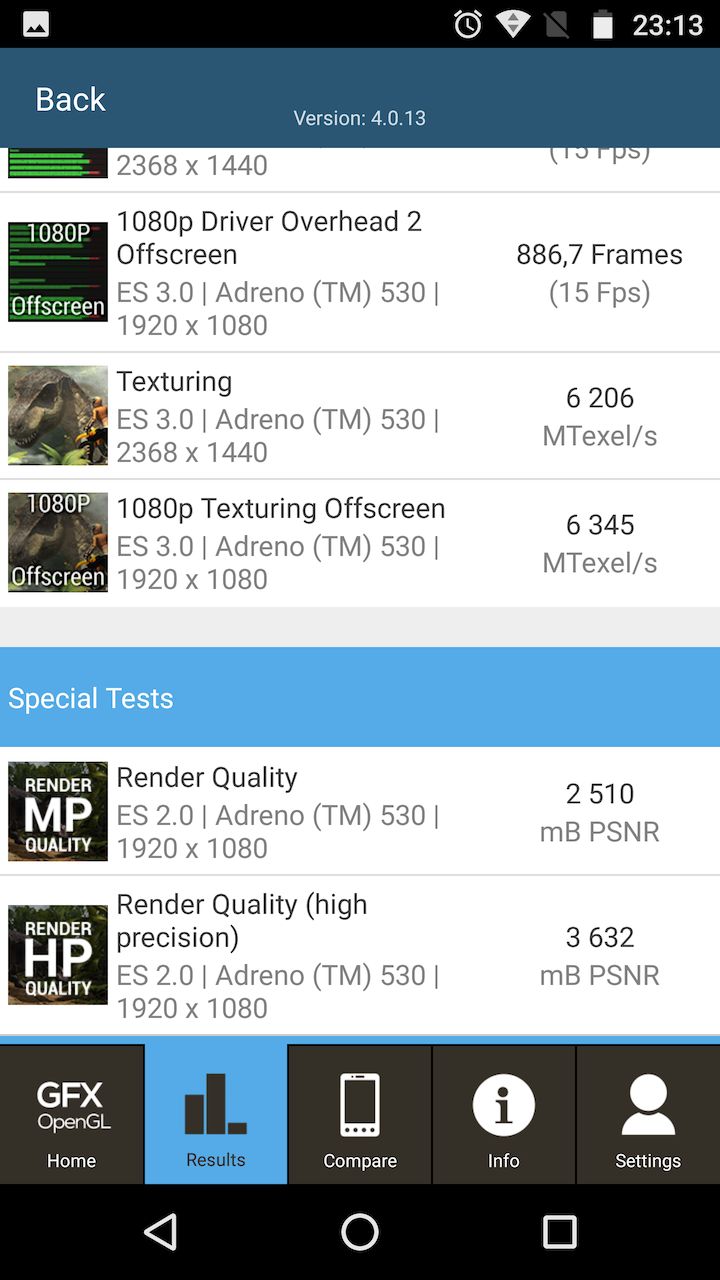The image size is (720, 1280).
Task: View 1080p Texturing Offscreen result details
Action: 360,542
